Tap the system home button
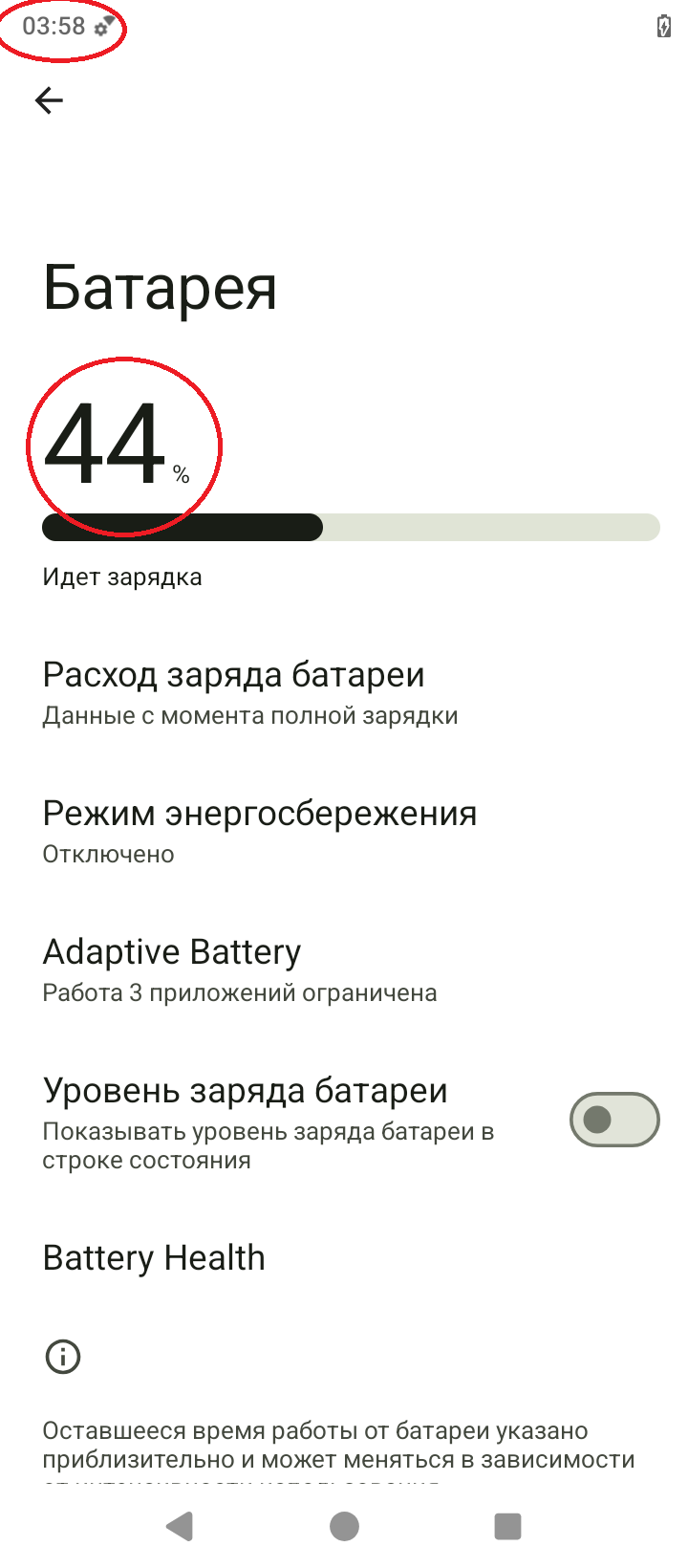Screen dimensions: 688x1568 tap(344, 1526)
